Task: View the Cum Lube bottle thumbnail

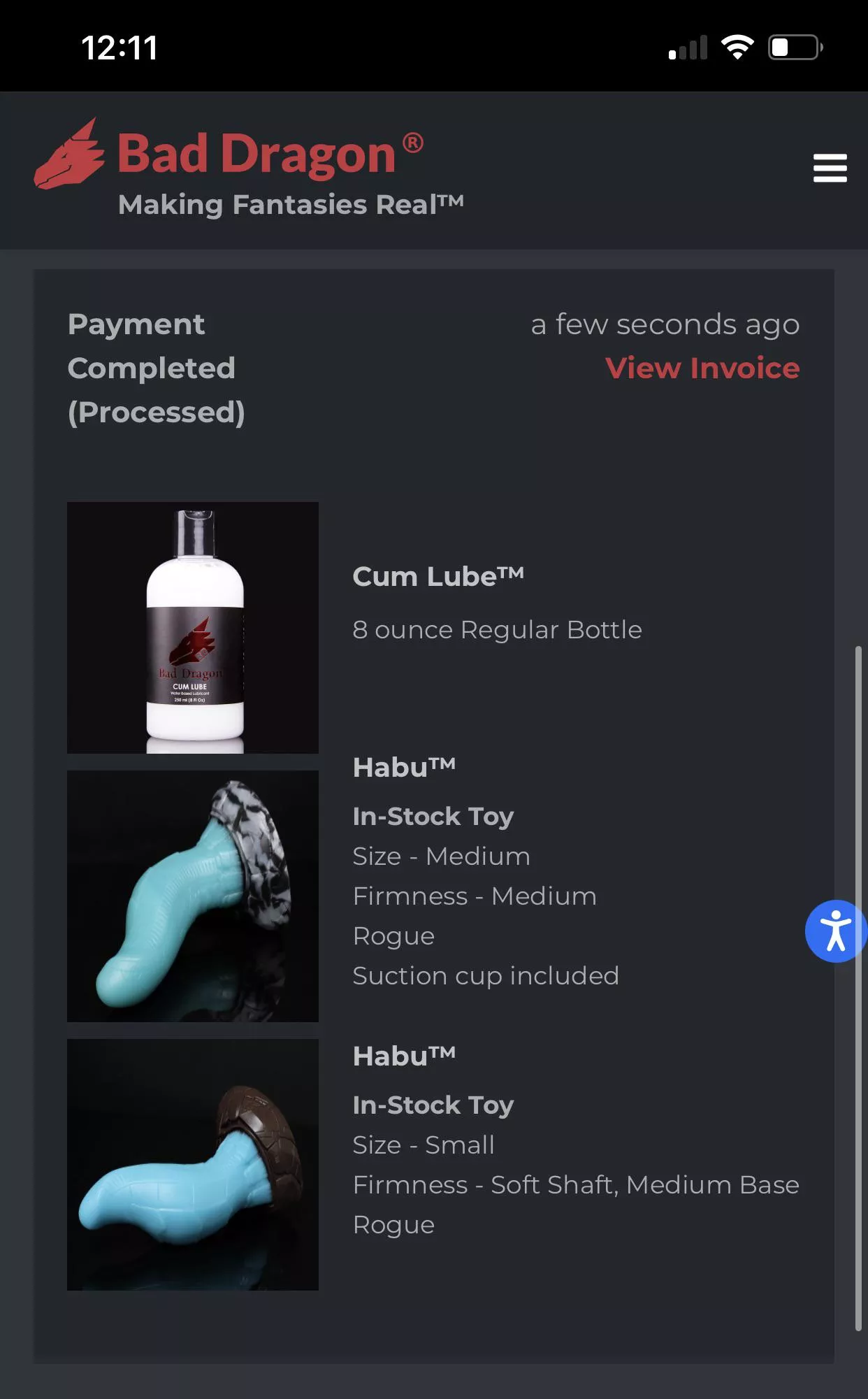Action: tap(193, 627)
